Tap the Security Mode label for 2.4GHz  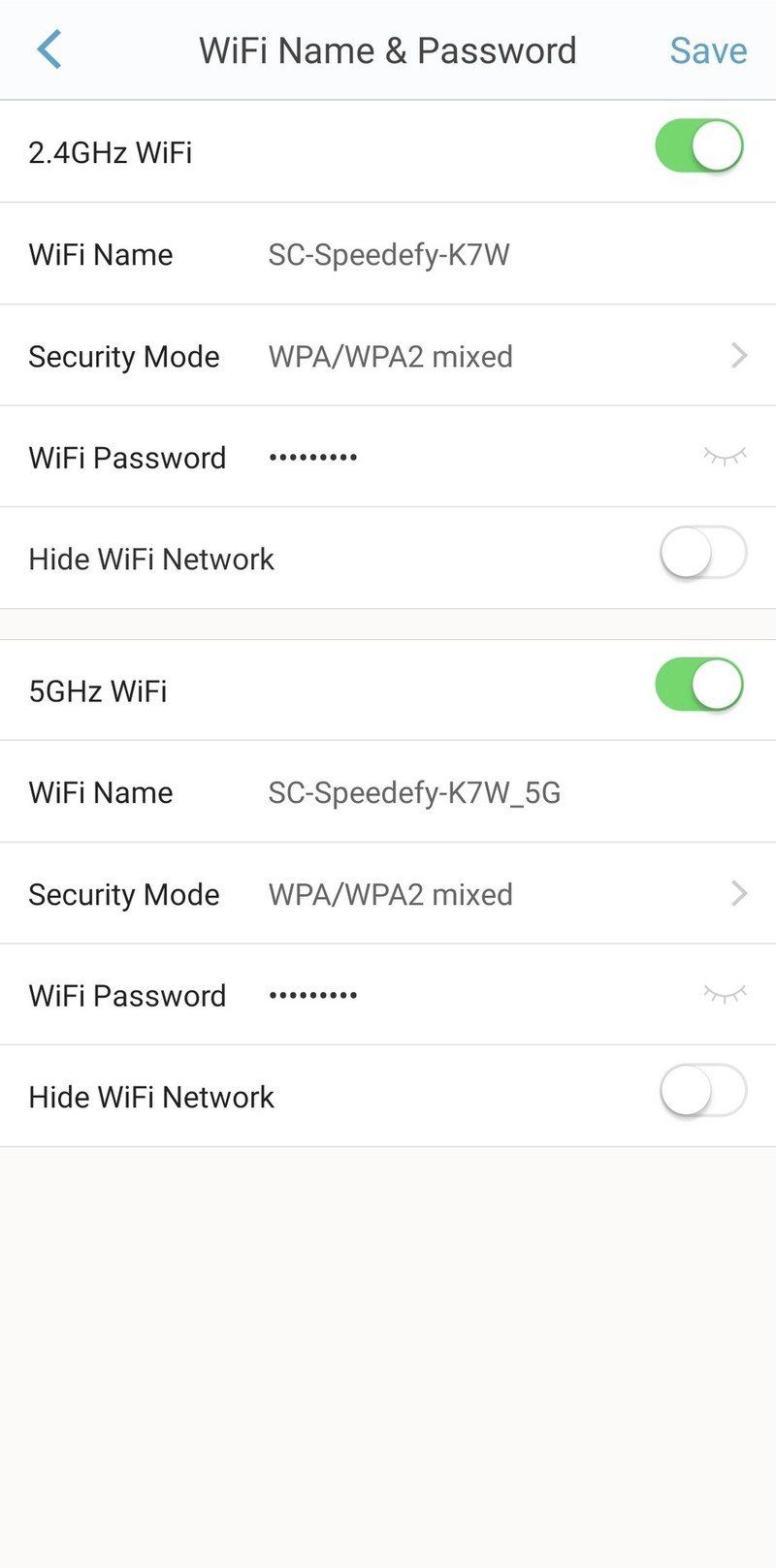click(124, 355)
